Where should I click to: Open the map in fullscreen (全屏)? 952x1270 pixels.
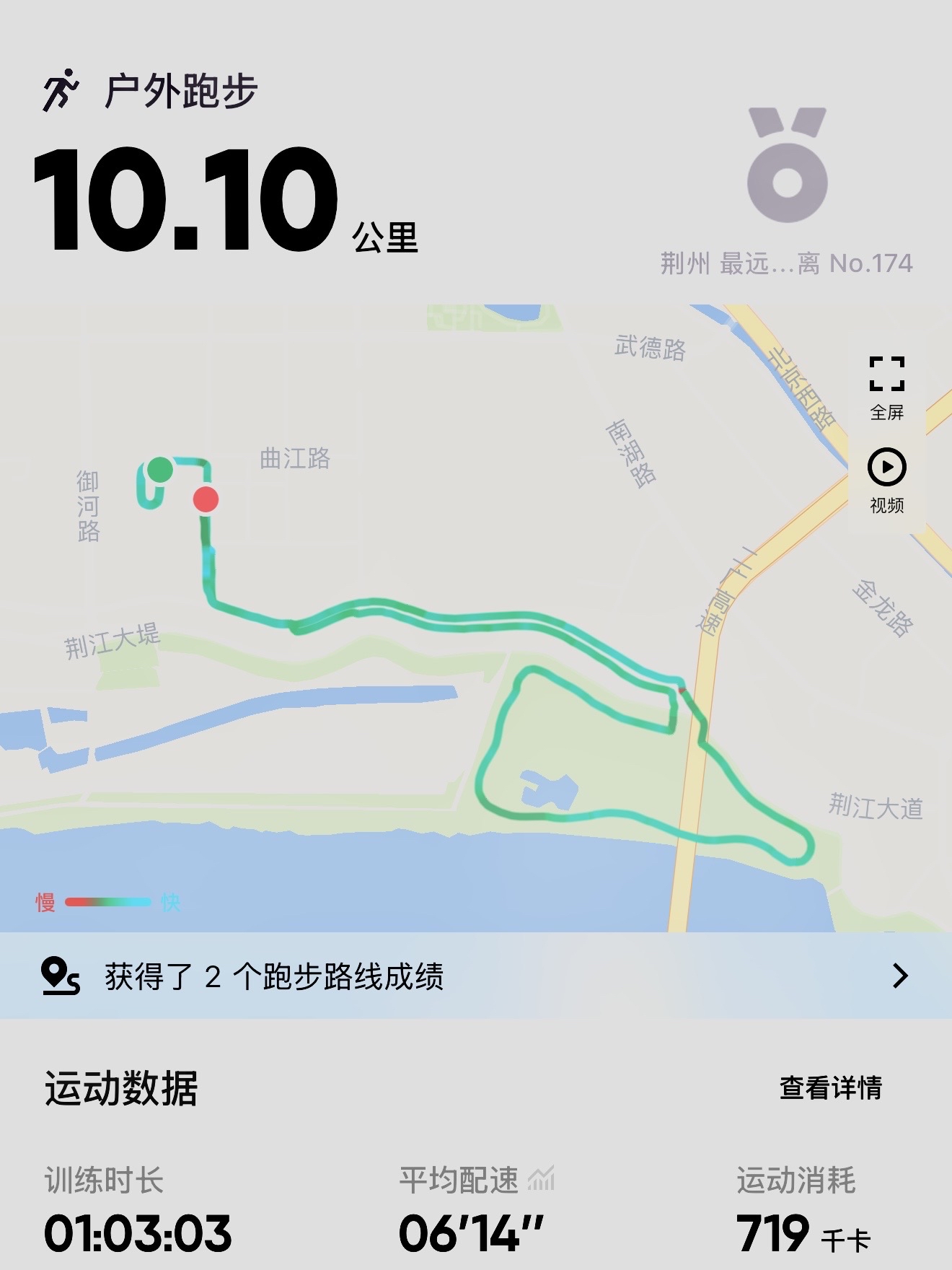point(886,386)
